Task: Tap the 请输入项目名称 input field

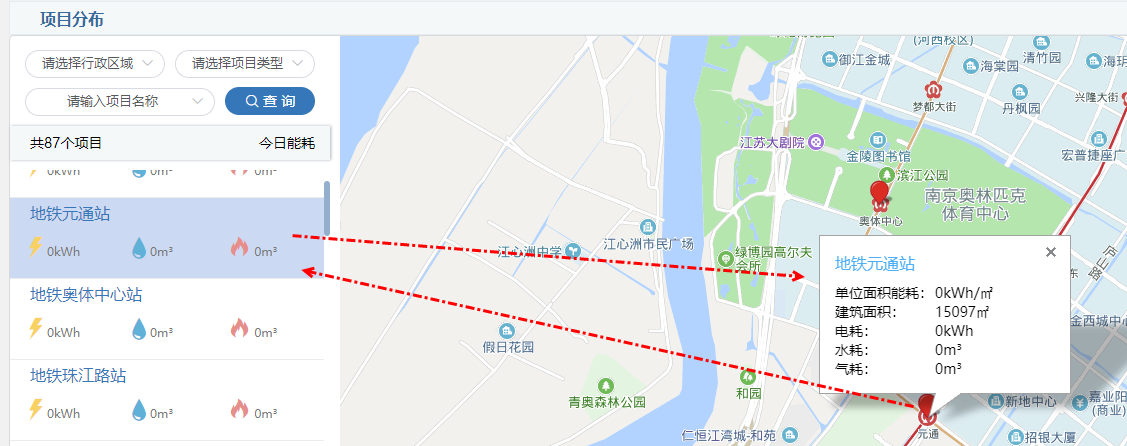Action: tap(118, 101)
